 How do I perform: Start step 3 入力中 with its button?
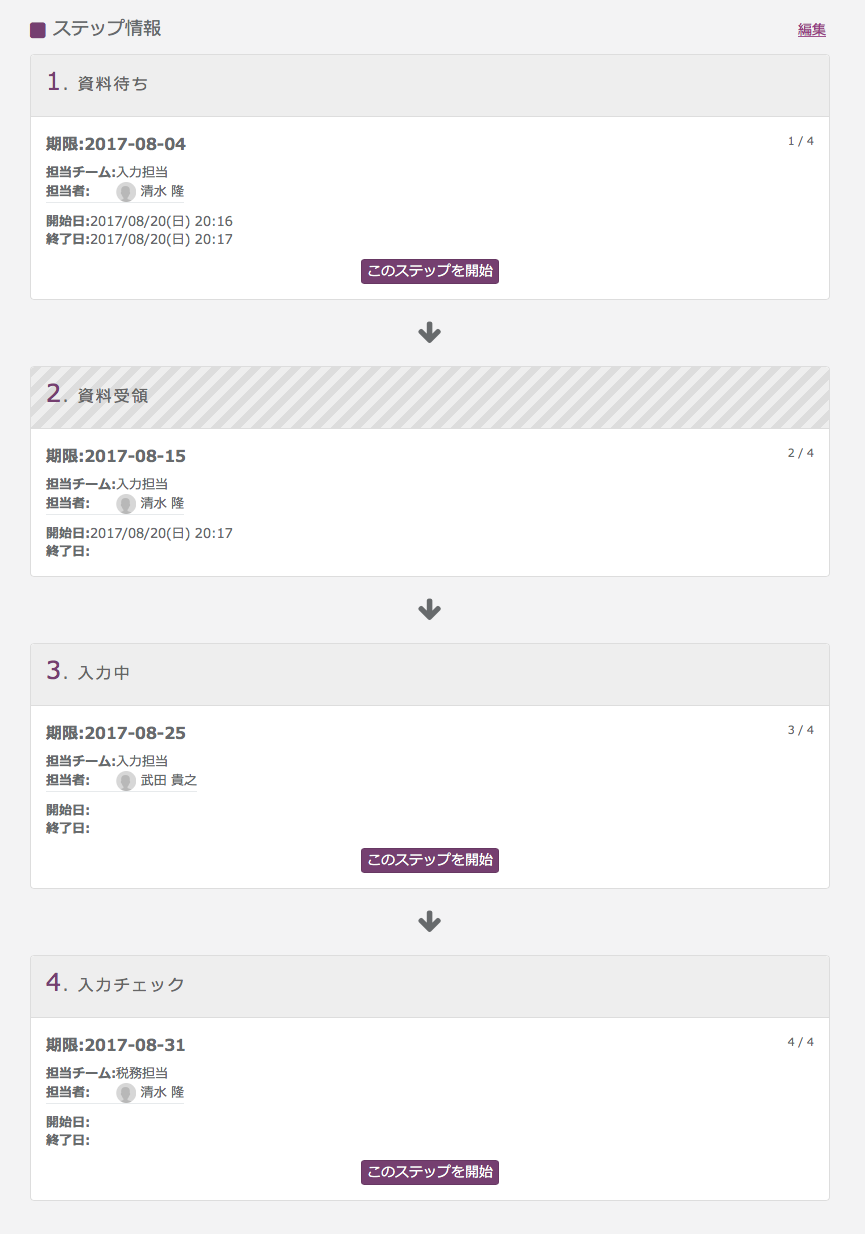click(429, 860)
